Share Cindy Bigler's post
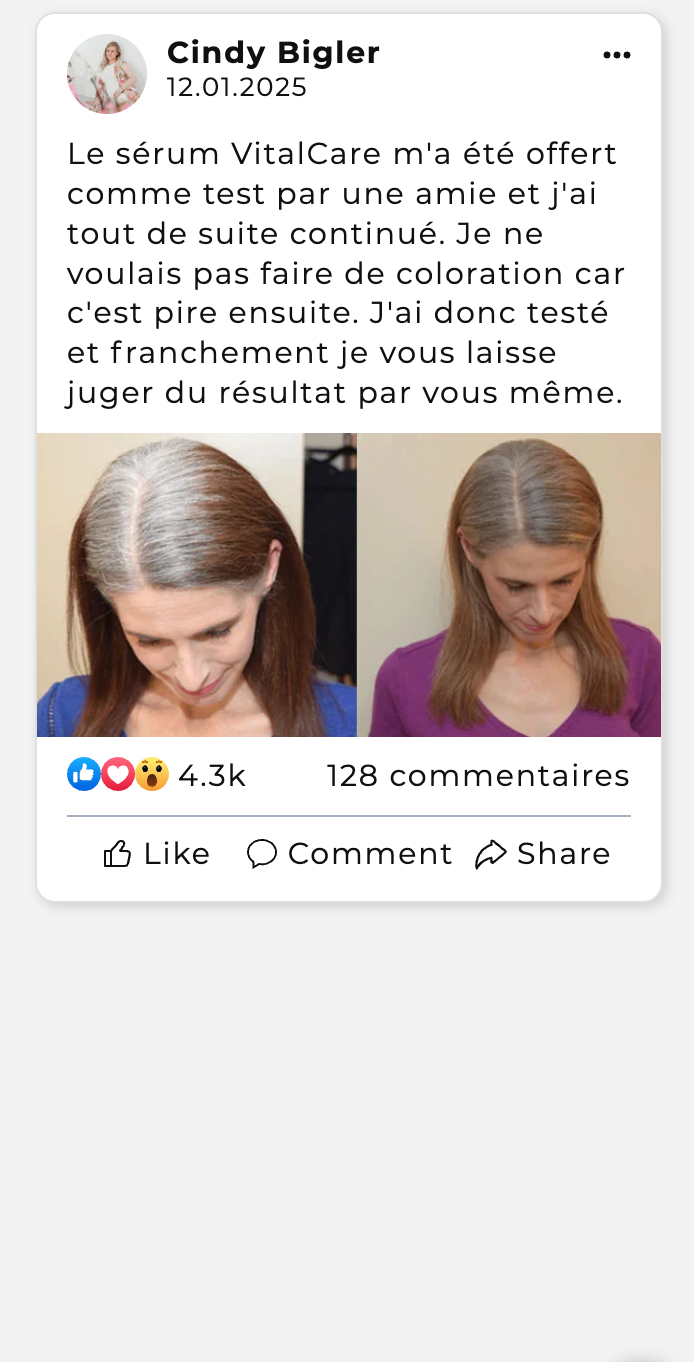The height and width of the screenshot is (1362, 694). (542, 854)
